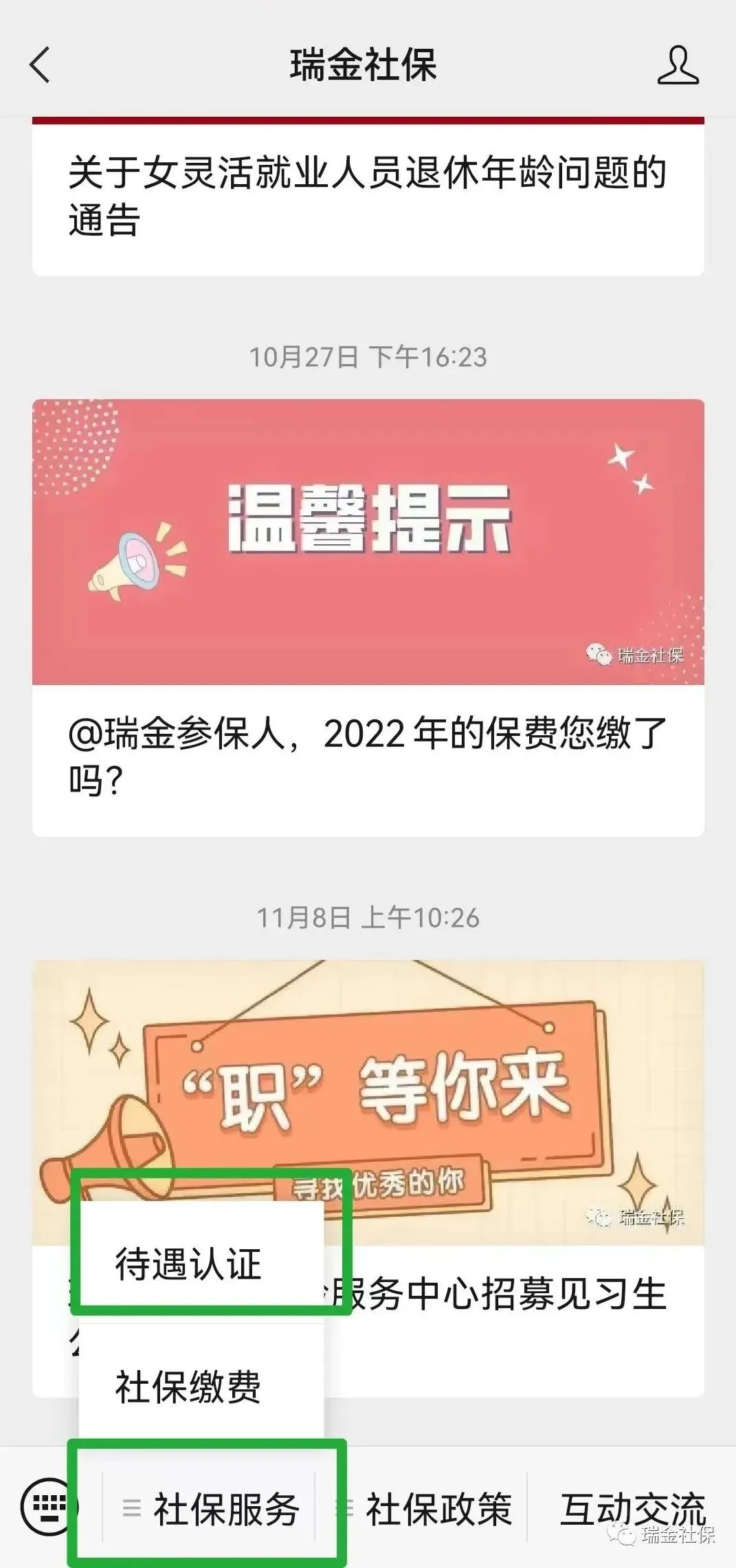Select 待遇认证 from the popup menu

(188, 1263)
